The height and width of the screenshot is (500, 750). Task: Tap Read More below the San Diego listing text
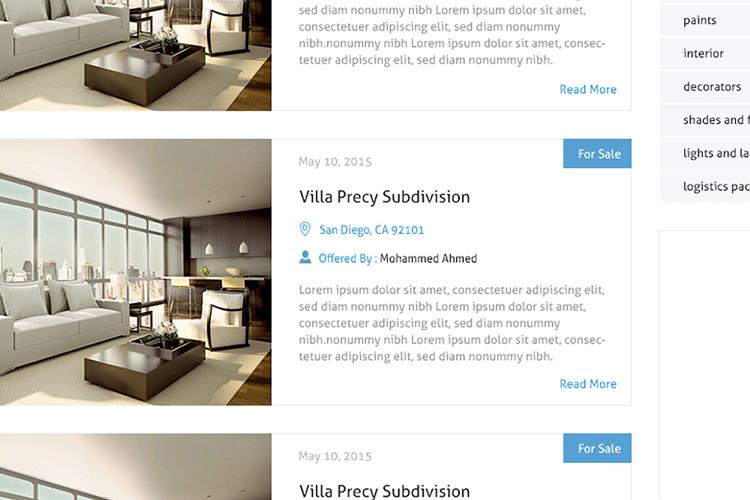588,384
